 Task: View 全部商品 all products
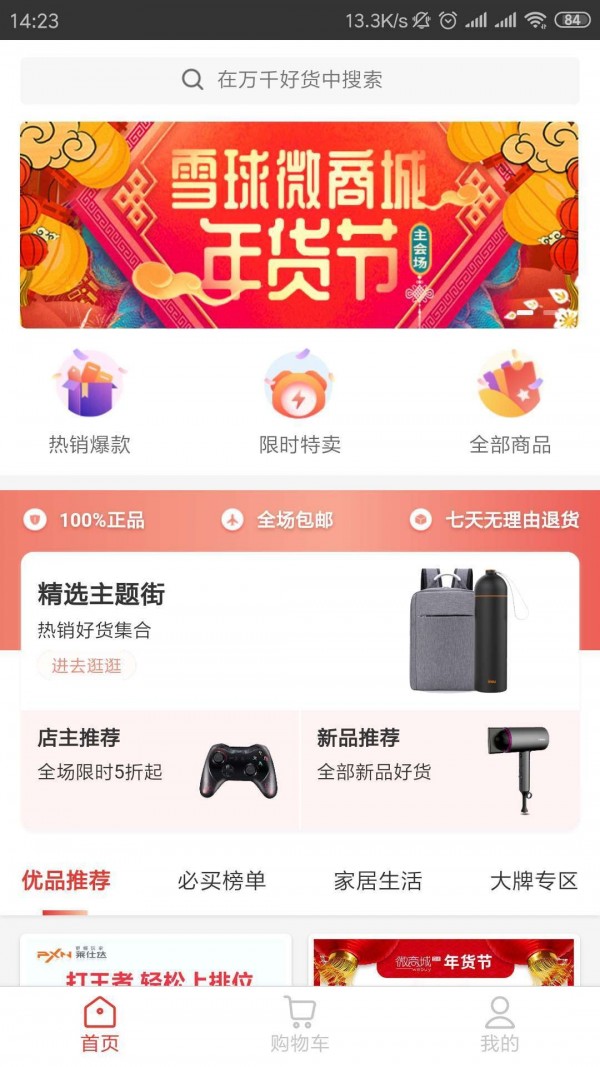pos(510,402)
